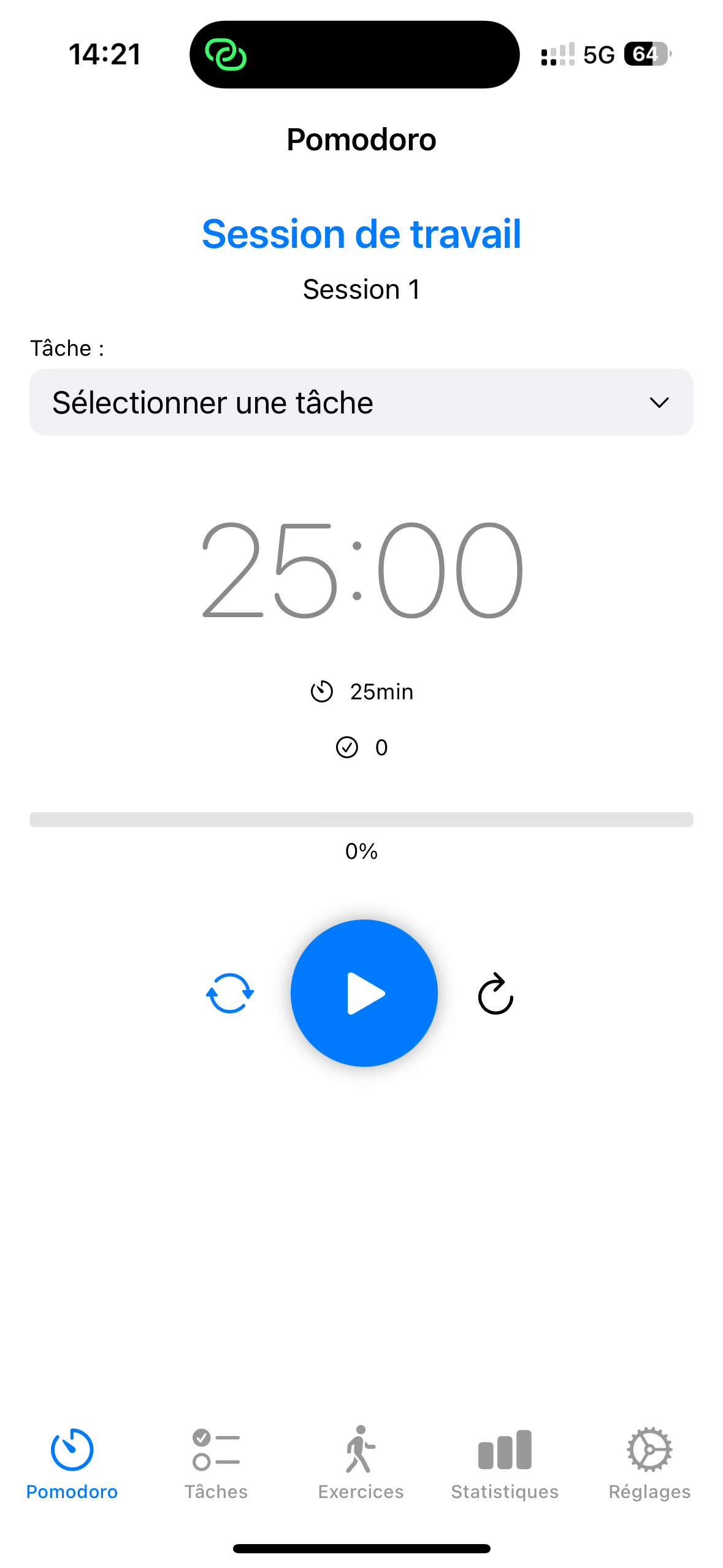Viewport: 723px width, 1568px height.
Task: Select the Pomodoro tab
Action: tap(72, 1462)
